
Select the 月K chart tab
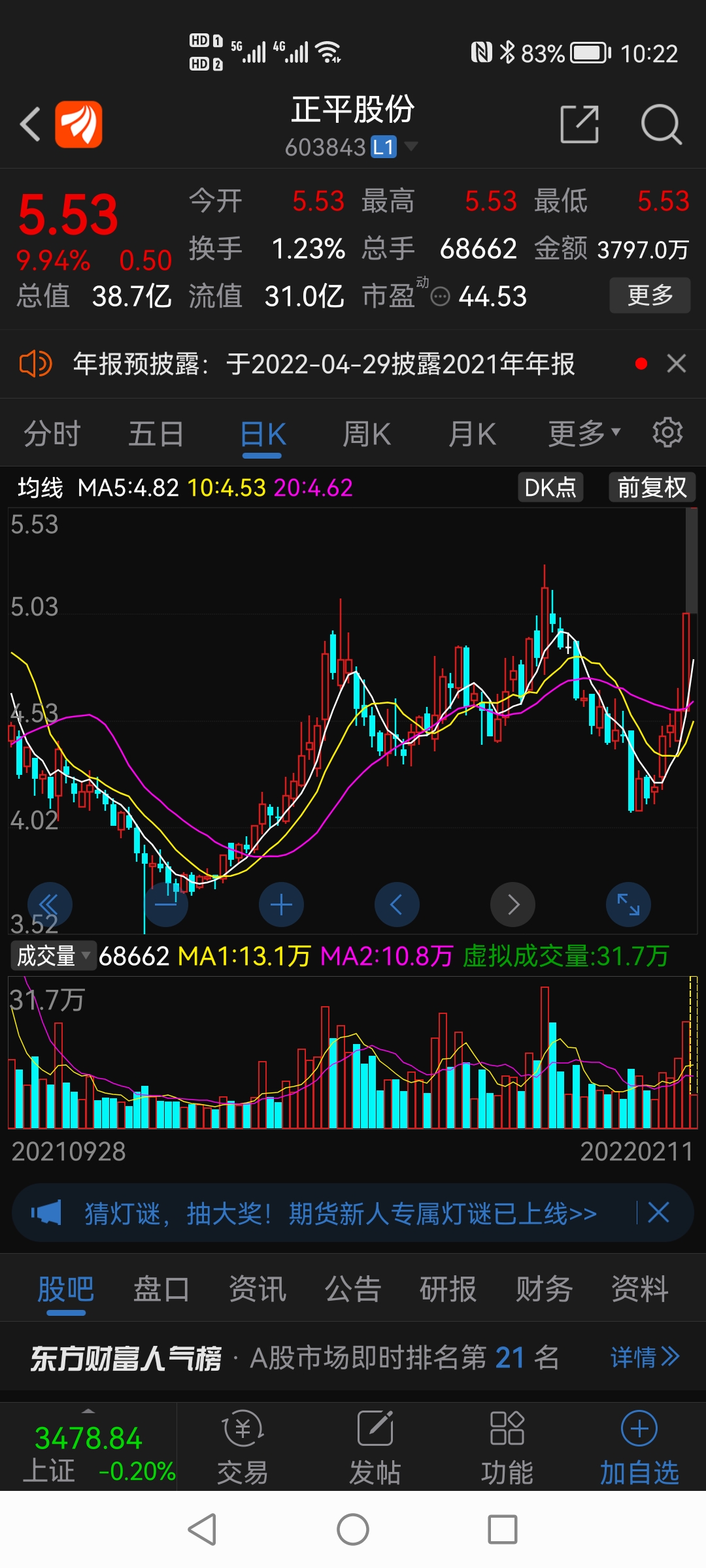(x=472, y=434)
